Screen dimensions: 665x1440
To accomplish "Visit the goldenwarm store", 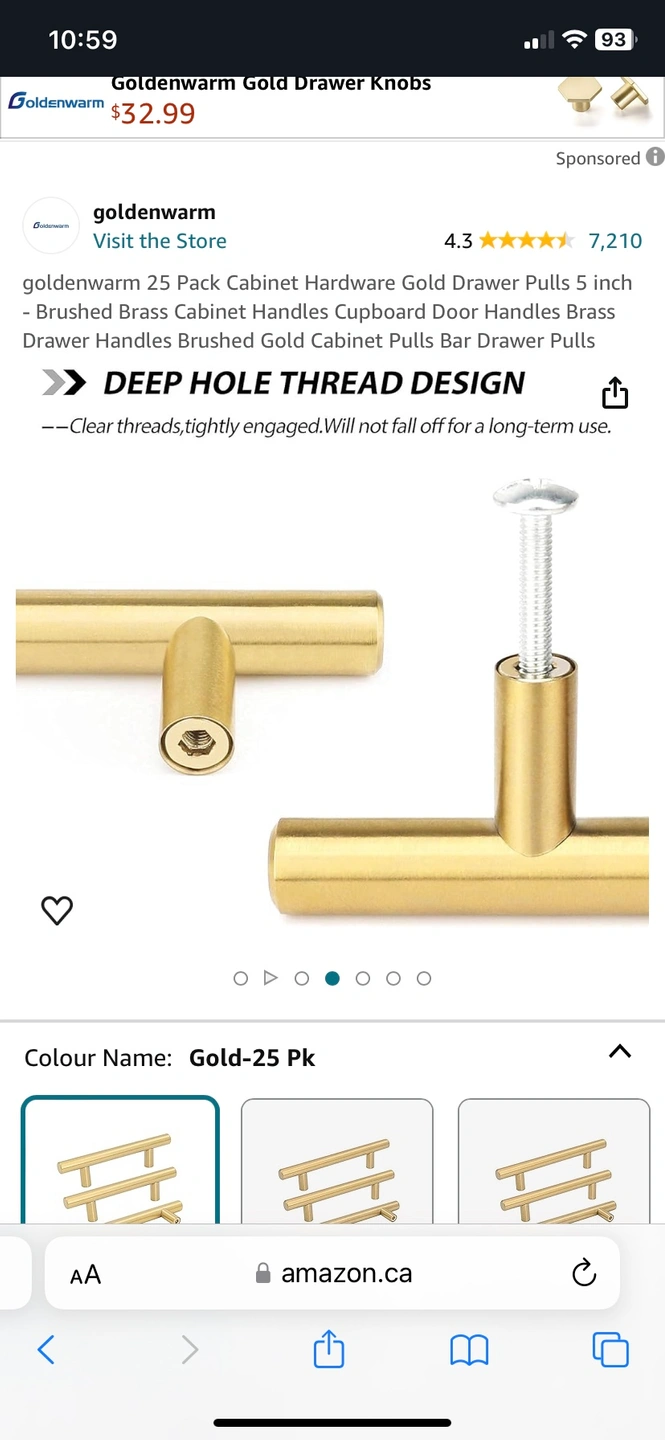I will (x=160, y=241).
